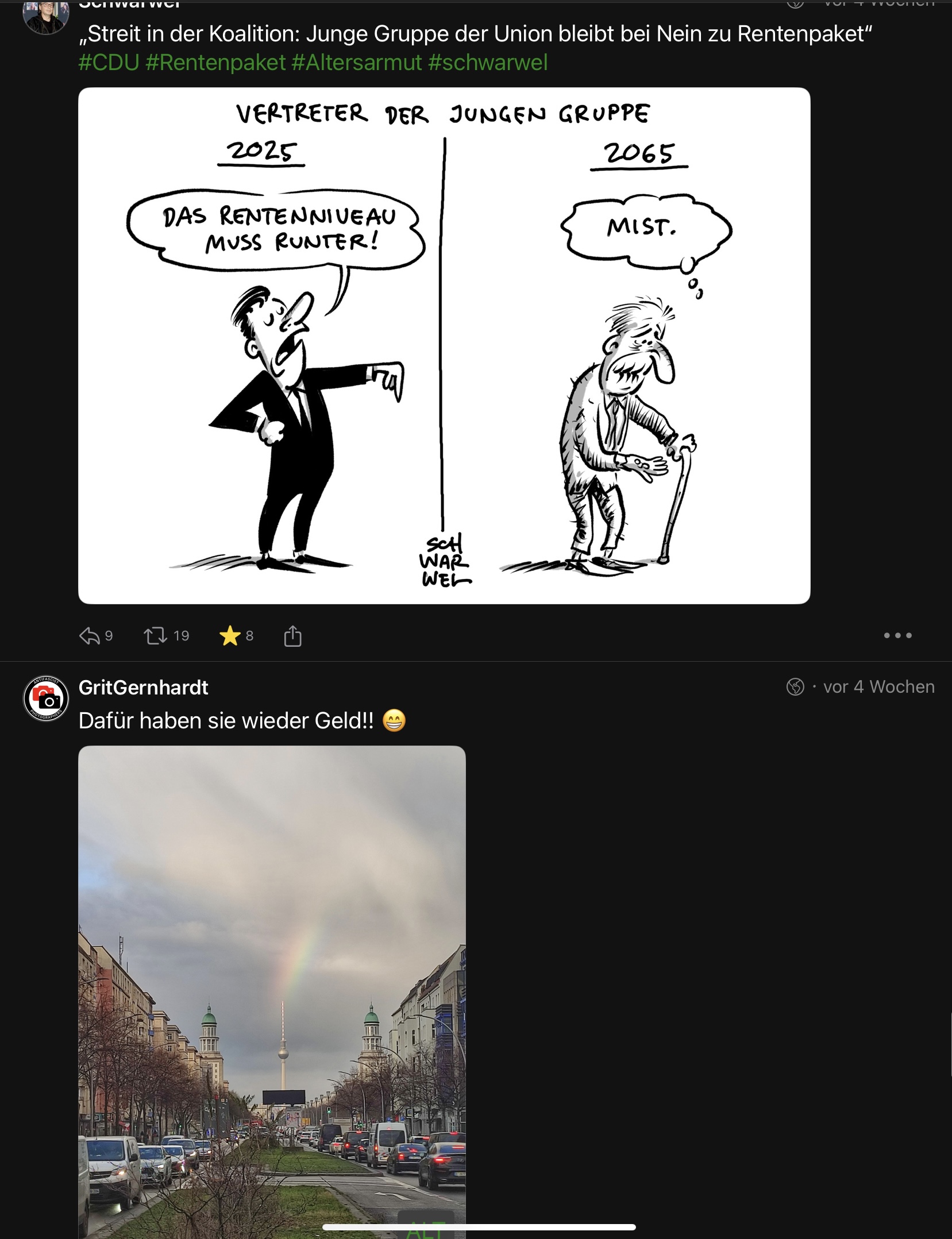
Task: Open the #schwarwel hashtag
Action: 488,63
